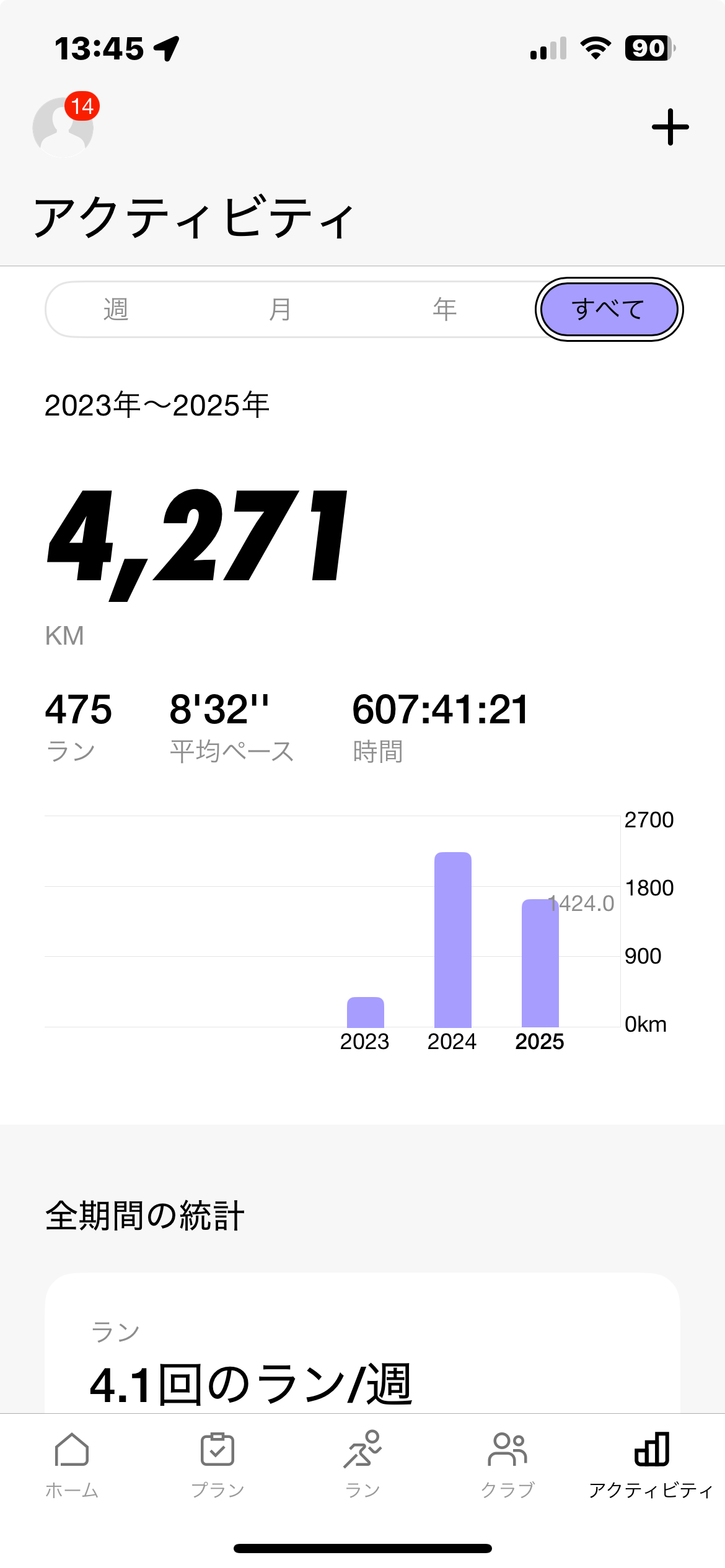Switch to the 週 (week) view
The width and height of the screenshot is (725, 1568).
point(116,309)
